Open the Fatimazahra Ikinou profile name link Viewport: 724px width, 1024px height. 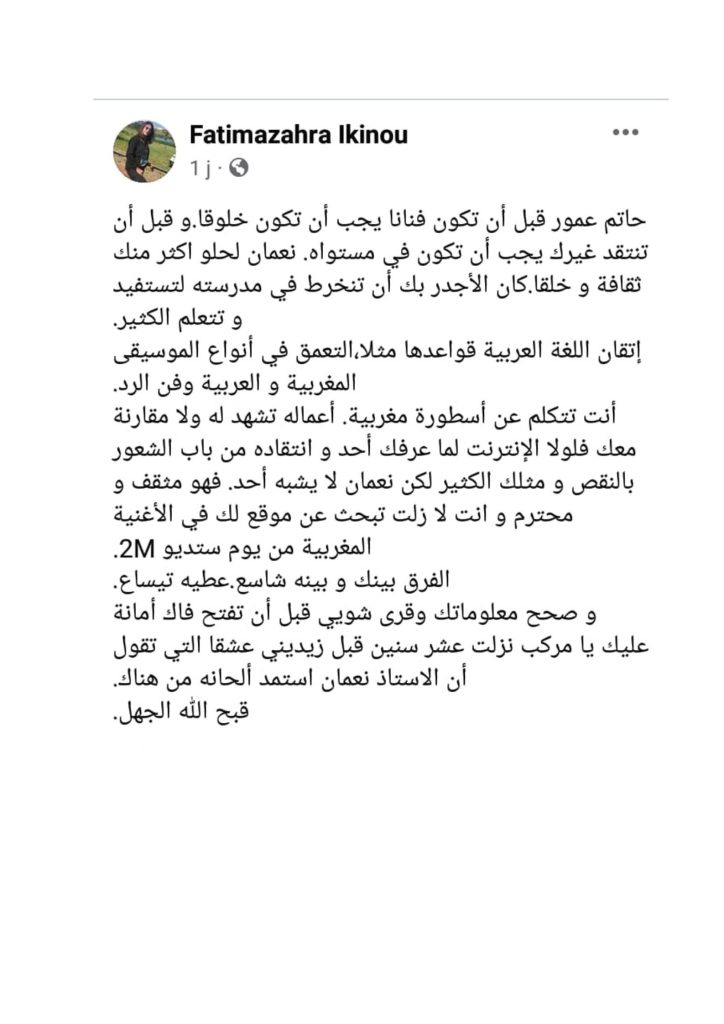click(298, 135)
